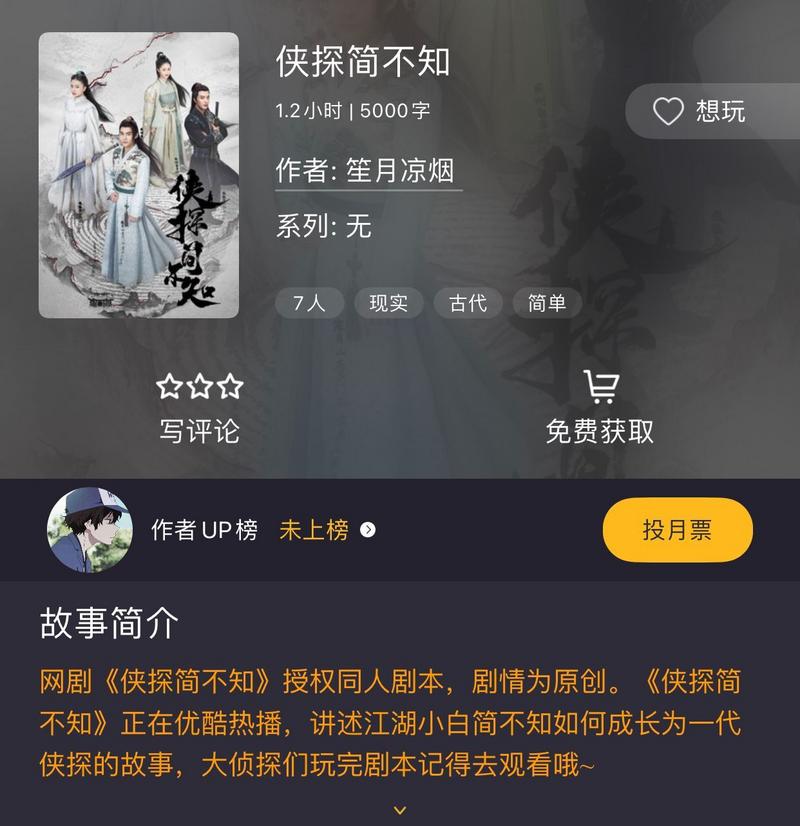Click the shopping cart icon above 免费获取
This screenshot has width=800, height=826.
point(602,385)
